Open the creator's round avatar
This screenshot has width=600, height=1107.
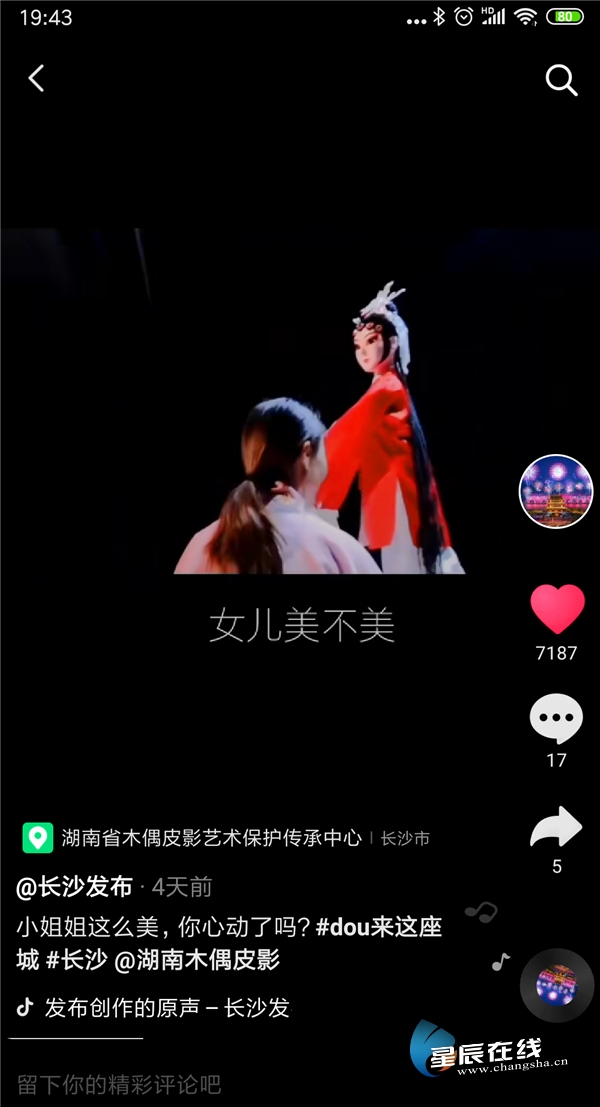tap(556, 491)
